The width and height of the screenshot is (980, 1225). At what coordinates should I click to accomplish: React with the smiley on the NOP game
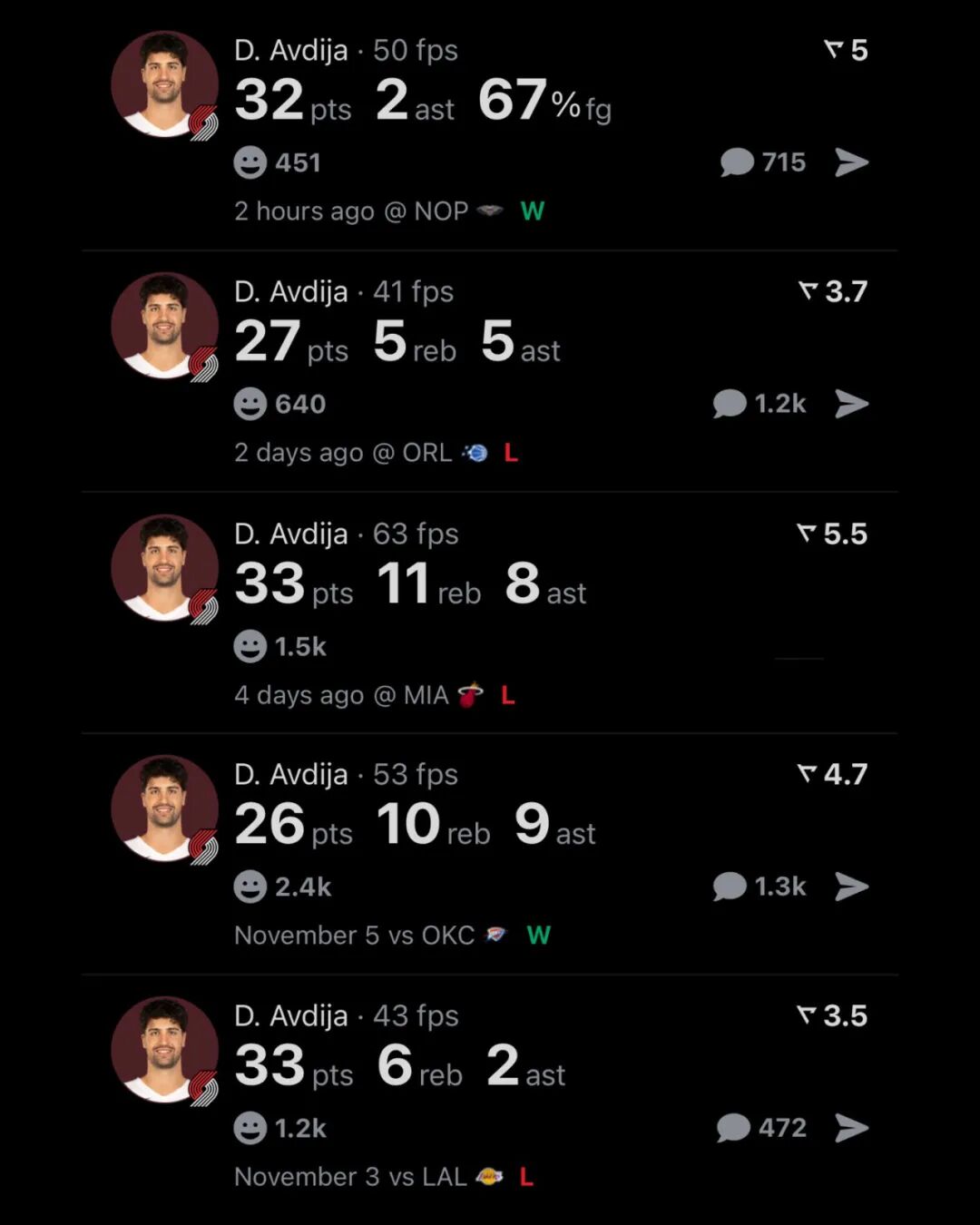click(250, 163)
